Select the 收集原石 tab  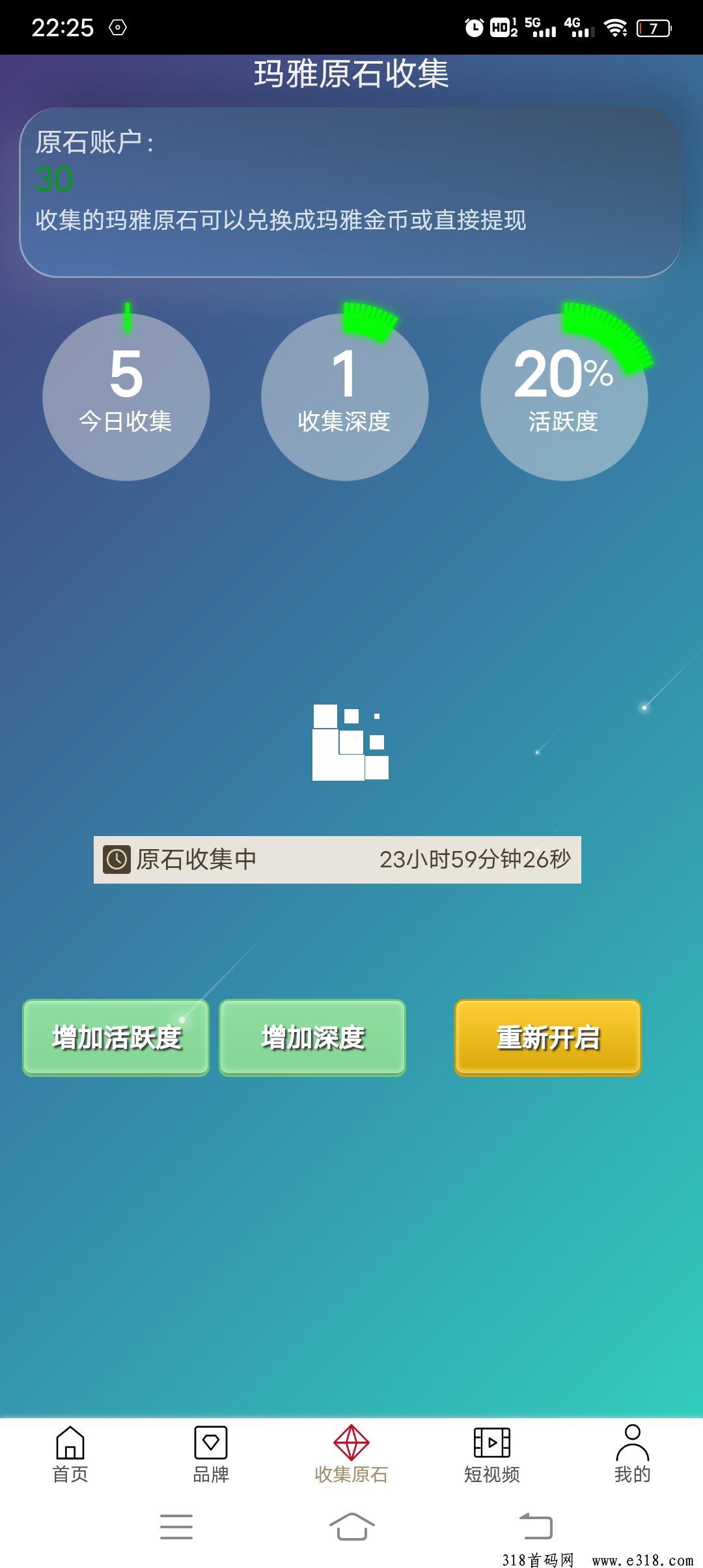tap(351, 1454)
